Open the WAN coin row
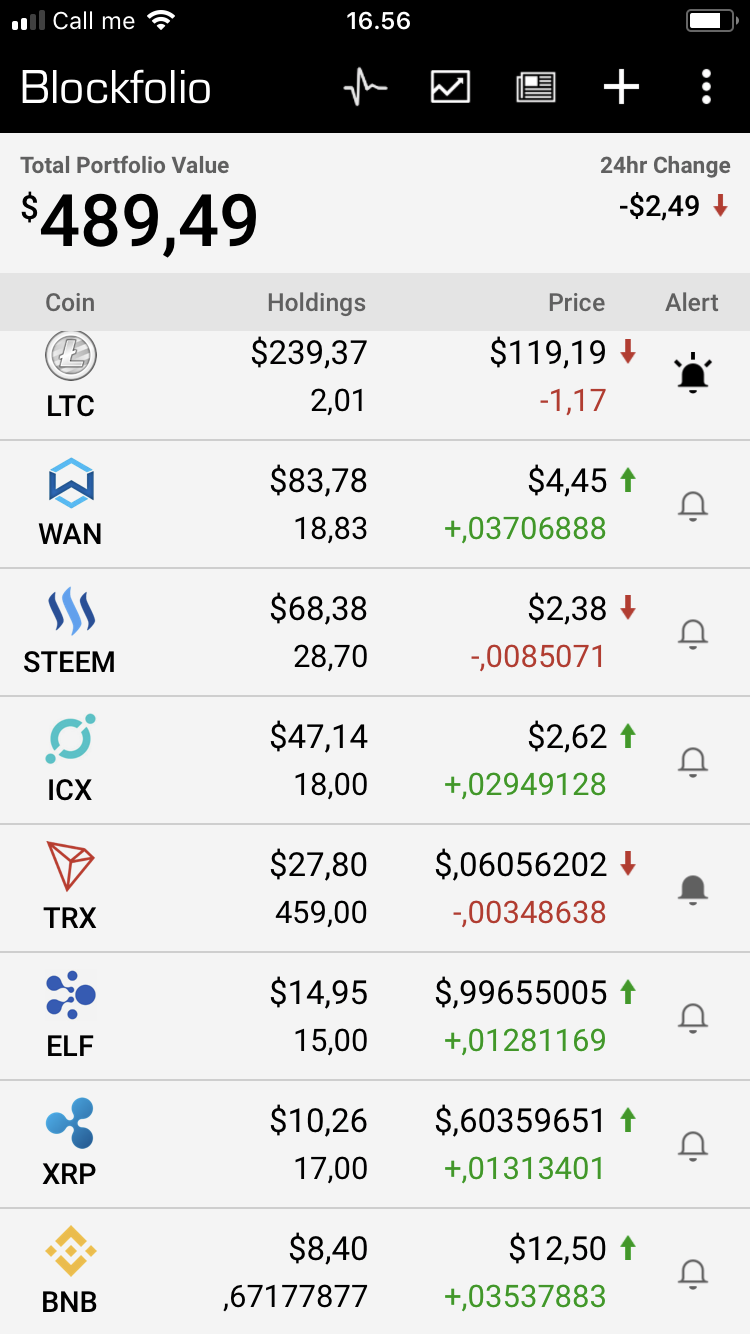The height and width of the screenshot is (1334, 750). (x=70, y=504)
